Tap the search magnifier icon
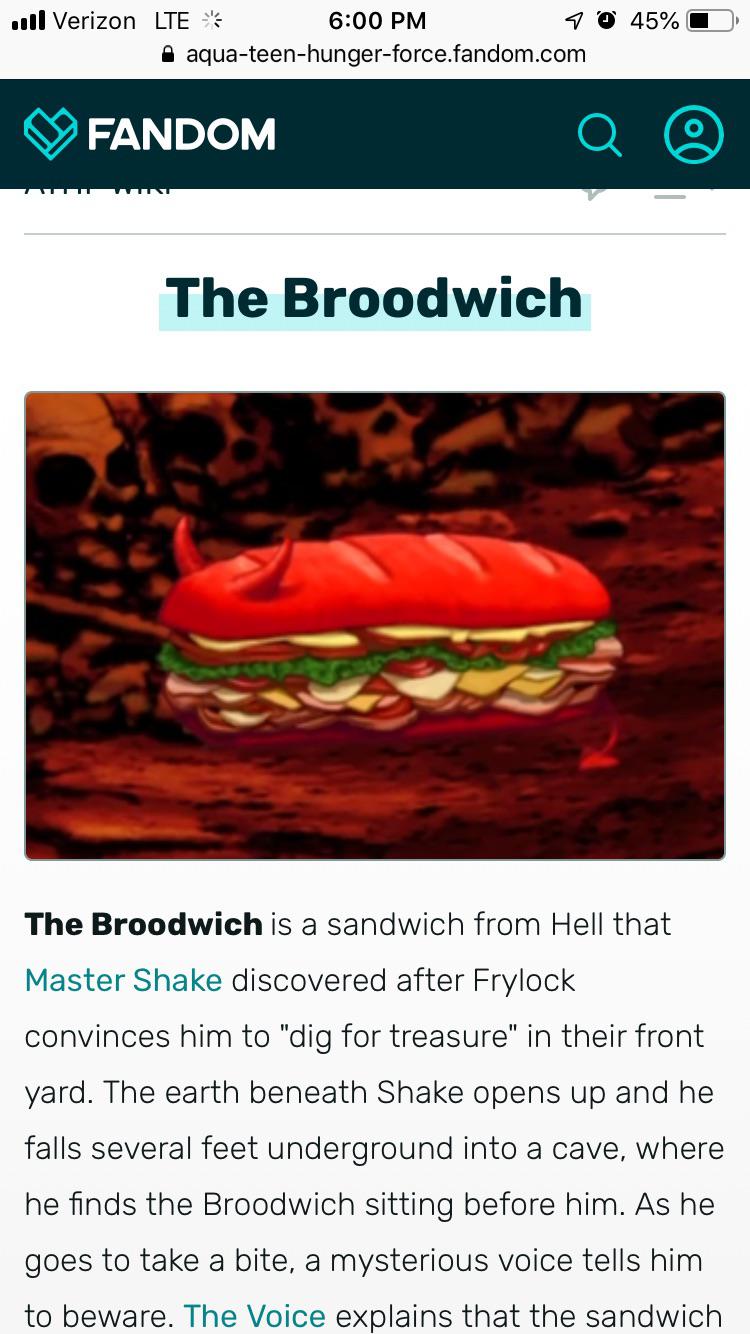 (599, 135)
